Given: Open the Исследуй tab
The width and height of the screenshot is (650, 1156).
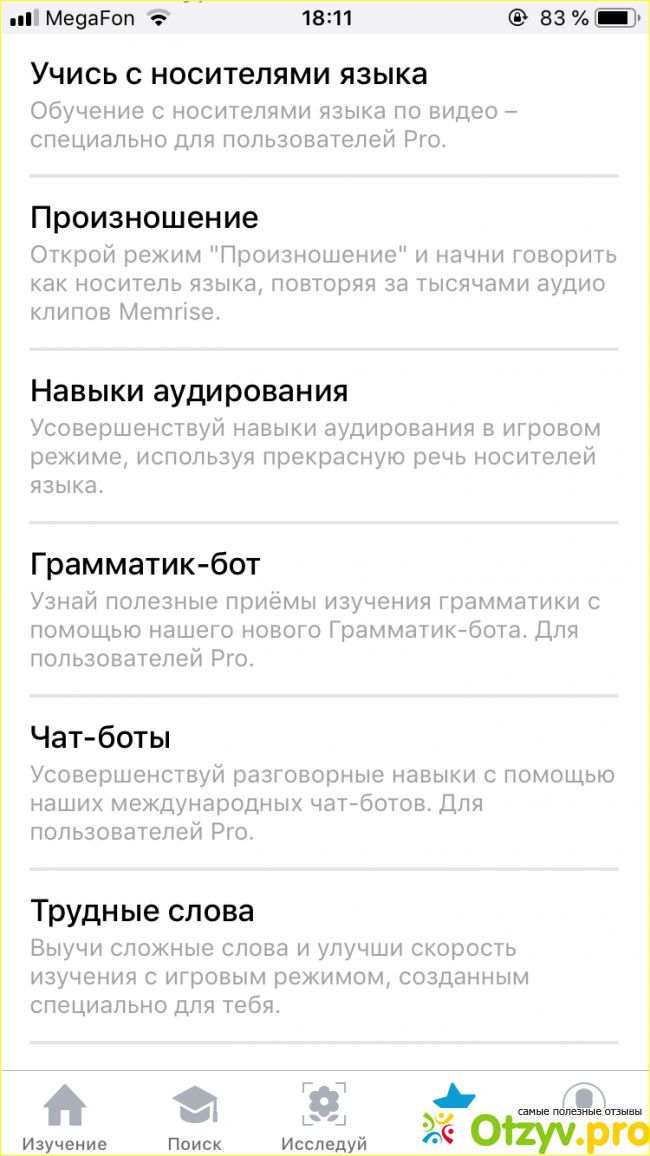Looking at the screenshot, I should click(324, 1115).
